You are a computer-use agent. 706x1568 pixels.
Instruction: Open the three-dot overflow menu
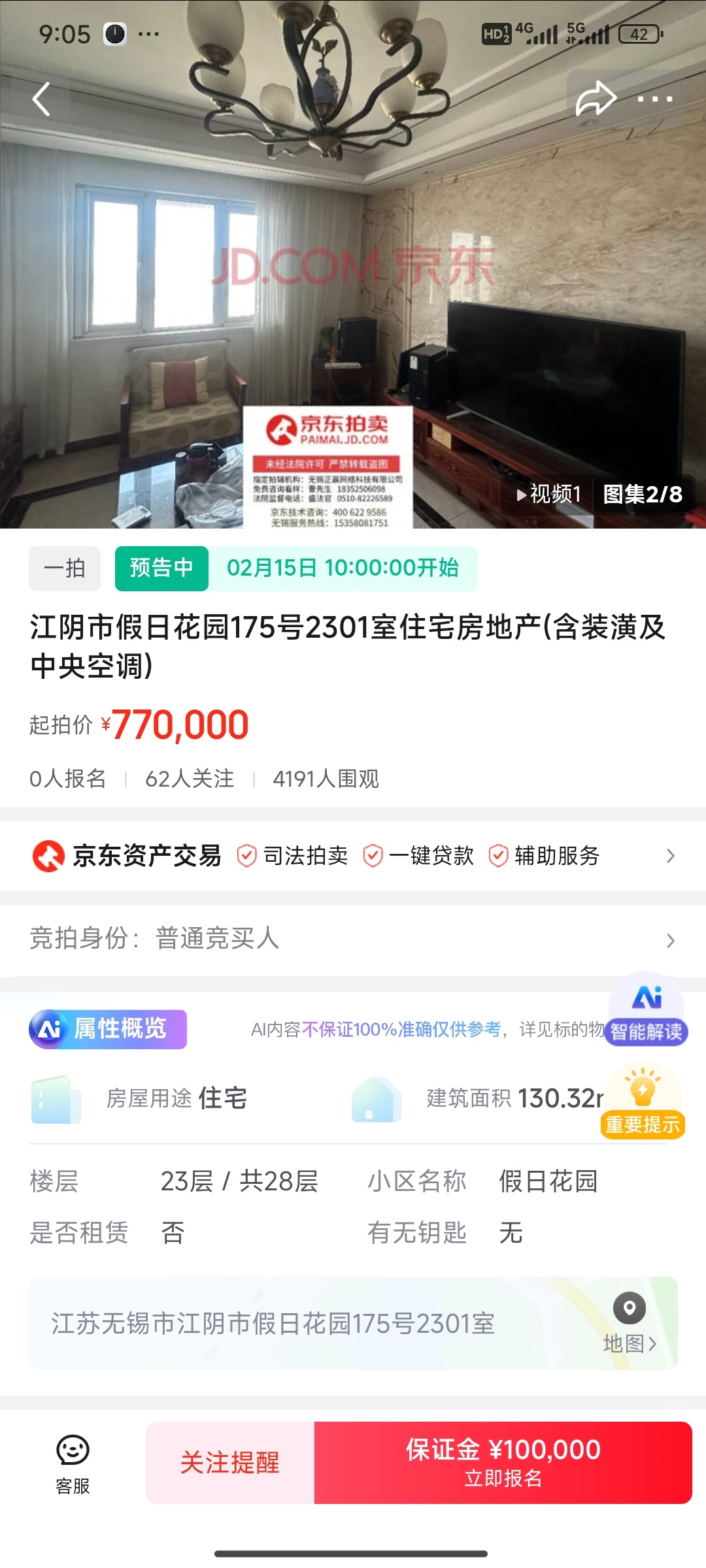click(x=655, y=99)
